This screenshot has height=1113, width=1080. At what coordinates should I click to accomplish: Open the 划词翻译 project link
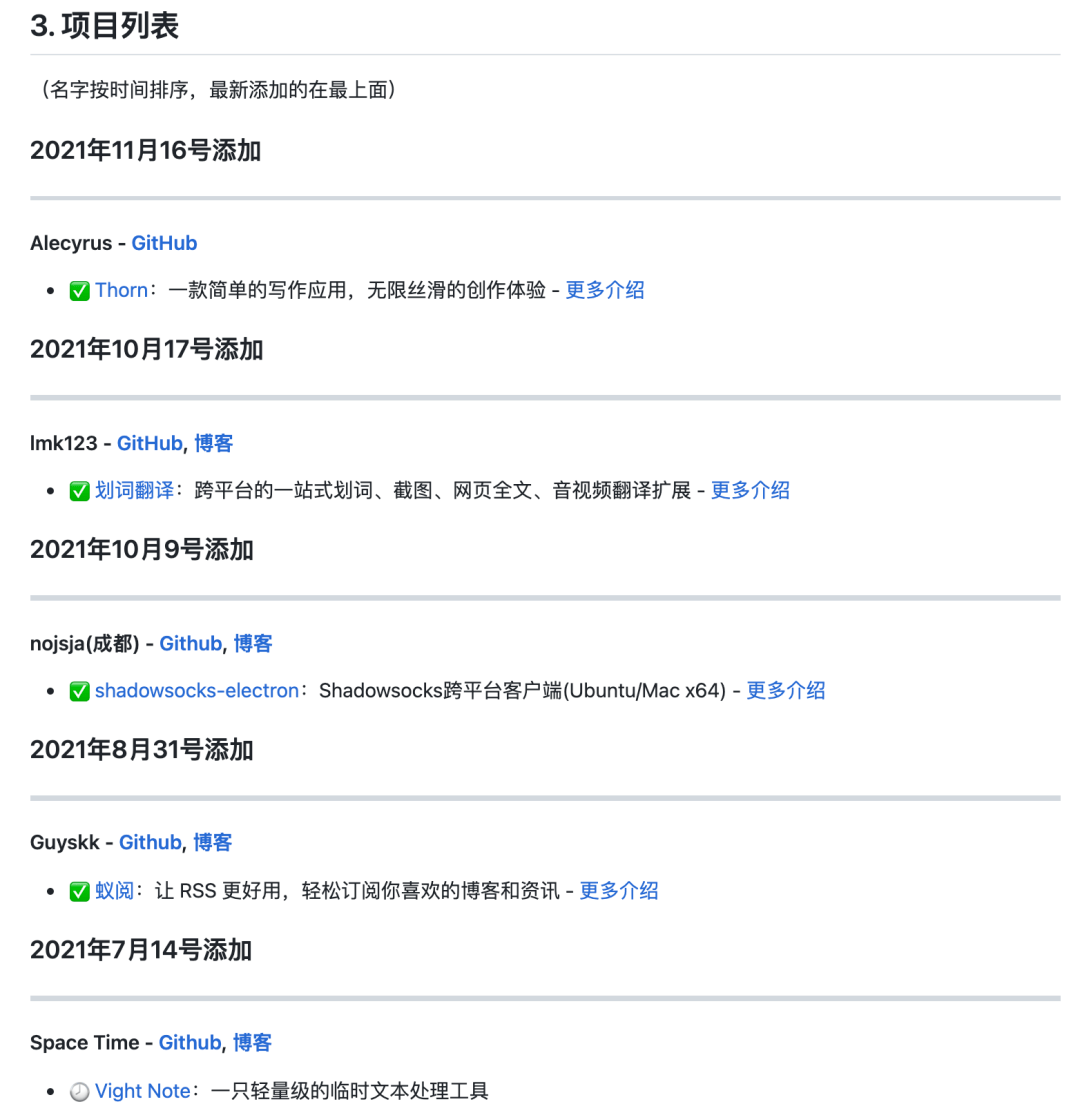click(x=134, y=490)
